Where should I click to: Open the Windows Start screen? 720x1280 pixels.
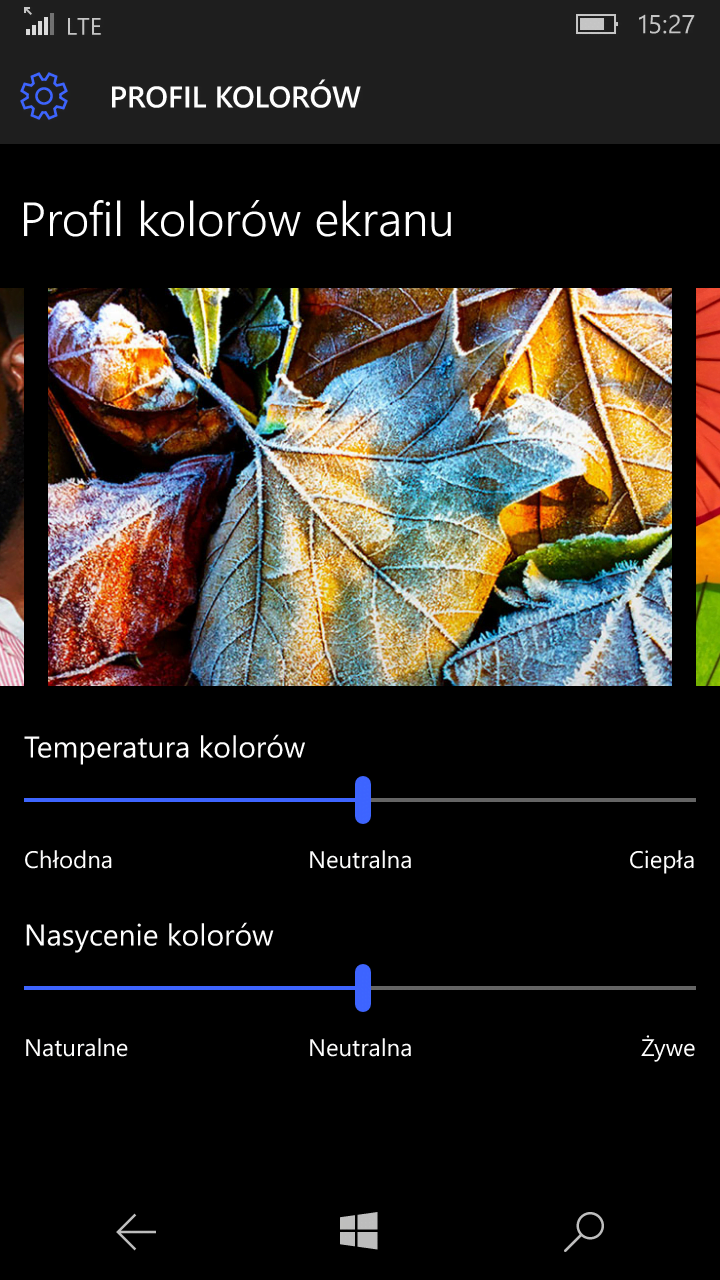tap(359, 1231)
